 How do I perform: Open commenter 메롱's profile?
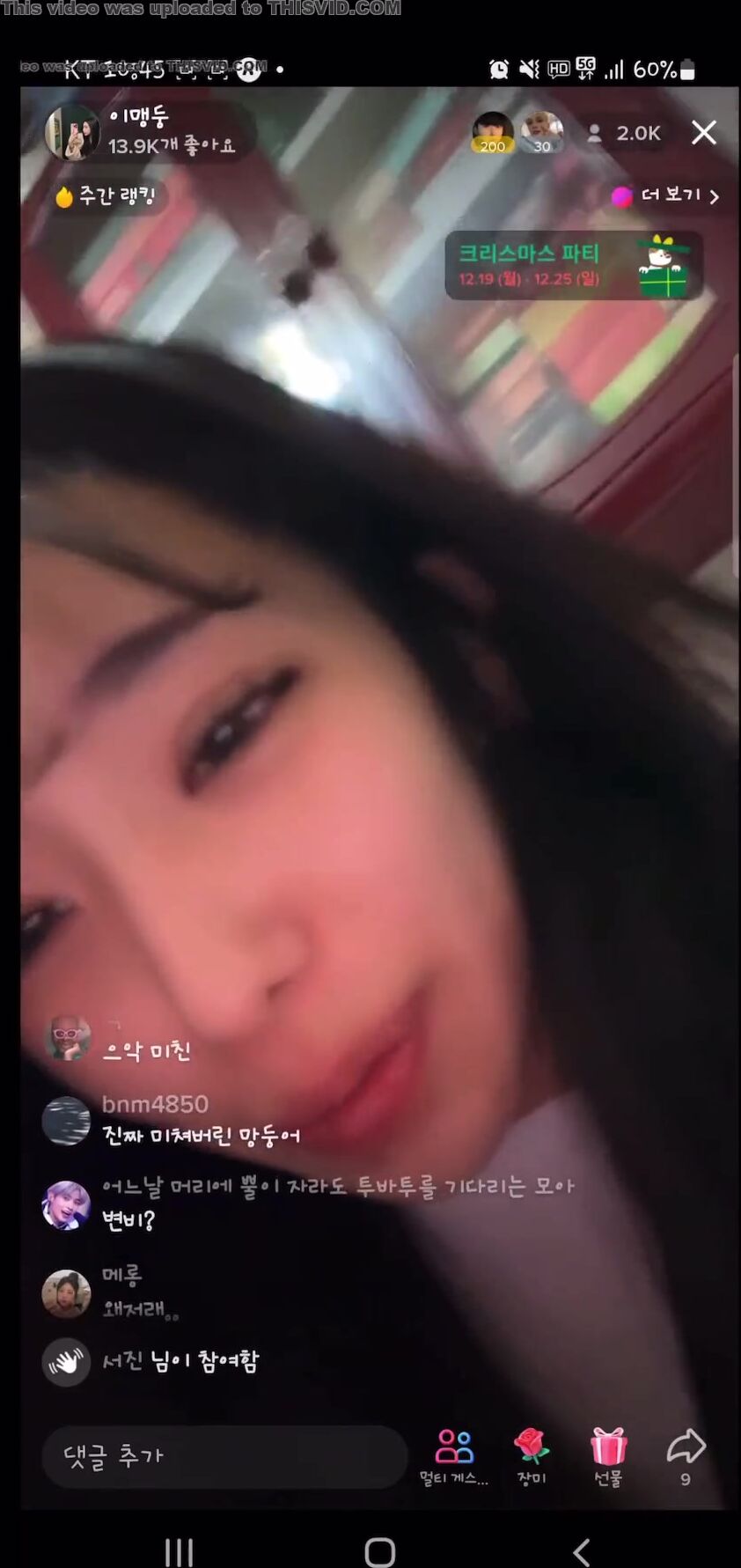point(66,1293)
